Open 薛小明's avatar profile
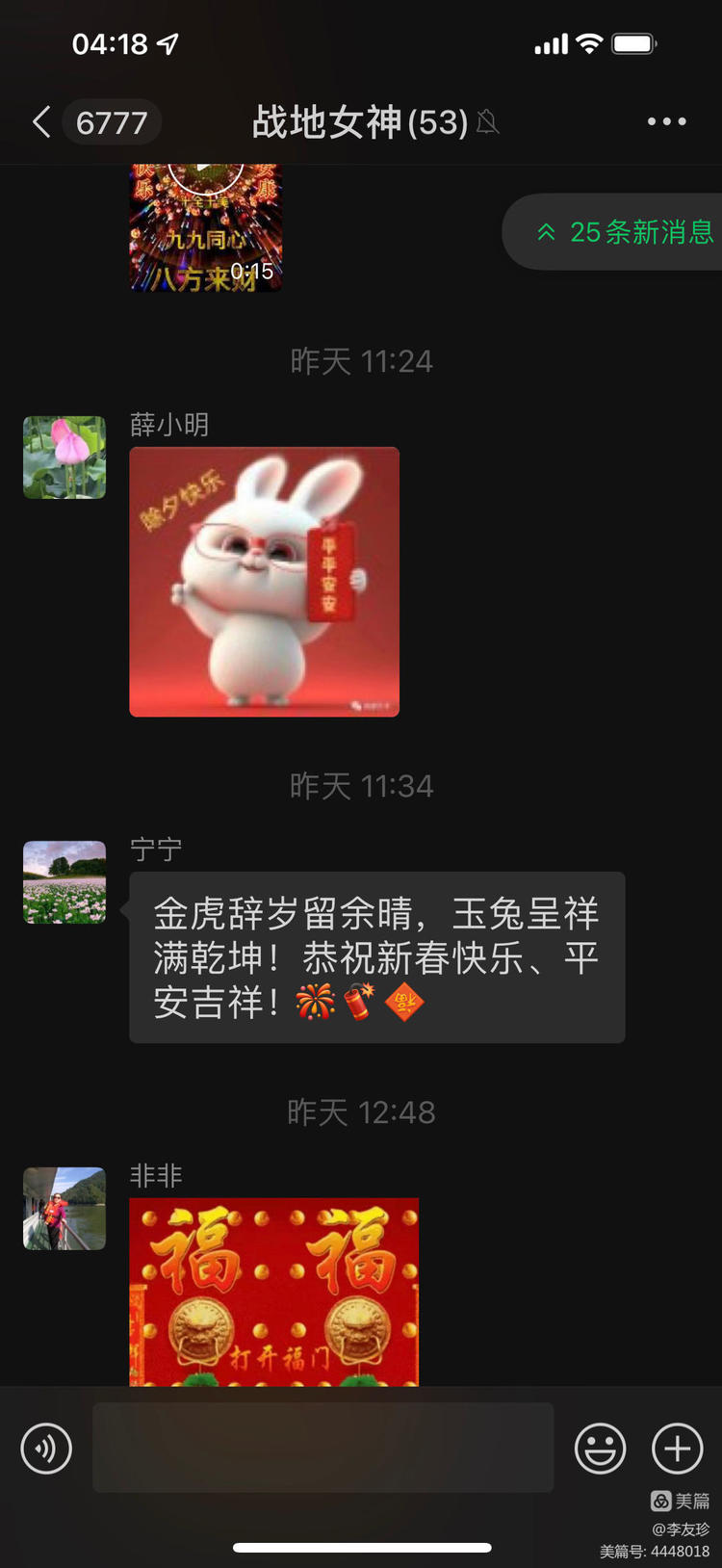This screenshot has width=722, height=1568. tap(64, 457)
